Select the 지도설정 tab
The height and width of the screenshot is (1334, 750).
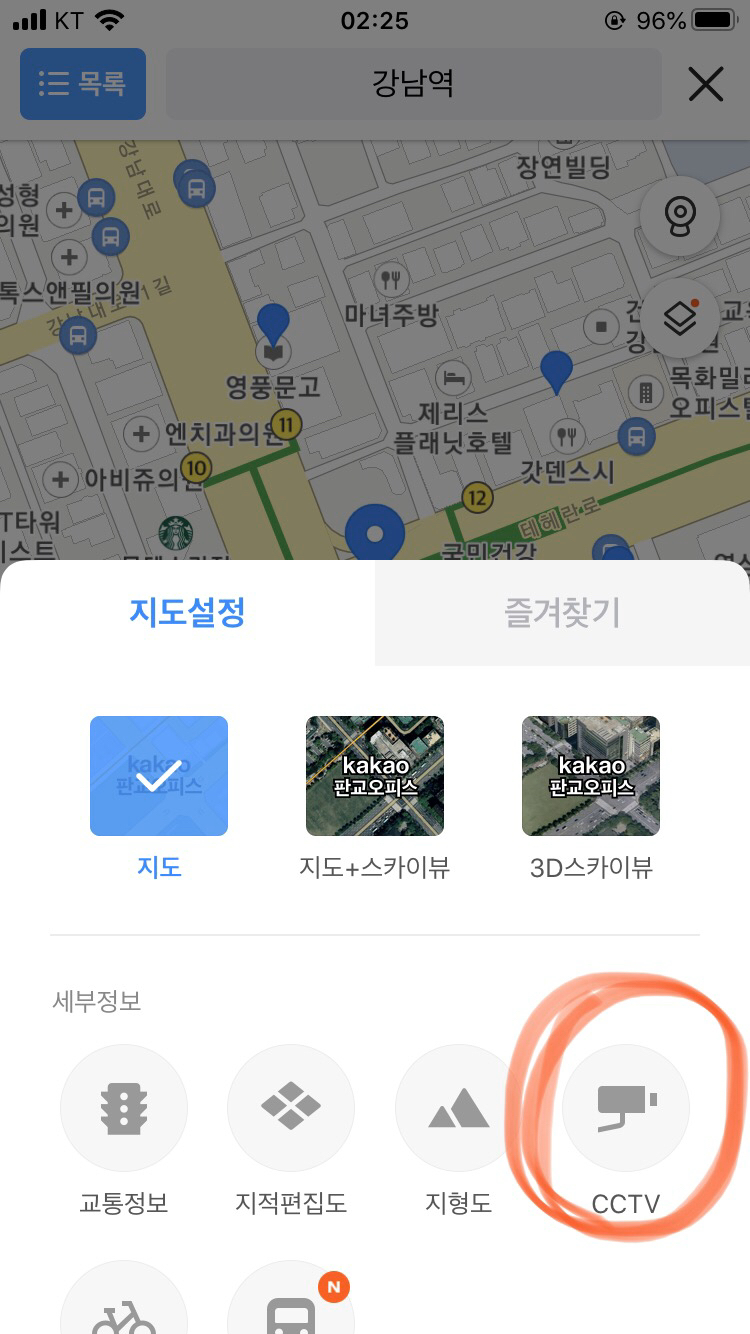(x=187, y=612)
